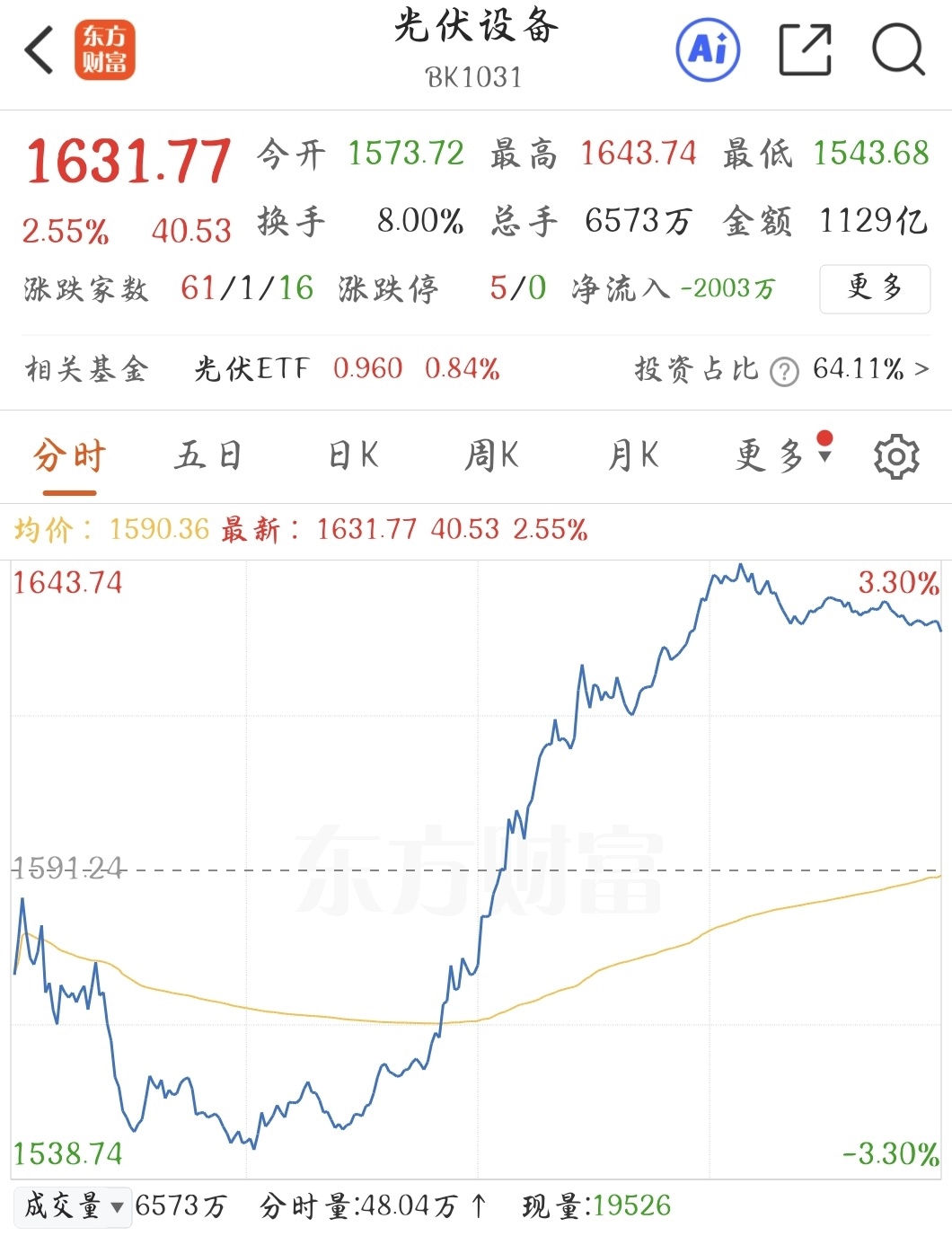Viewport: 952px width, 1236px height.
Task: Switch to the 月K chart tab
Action: (633, 456)
